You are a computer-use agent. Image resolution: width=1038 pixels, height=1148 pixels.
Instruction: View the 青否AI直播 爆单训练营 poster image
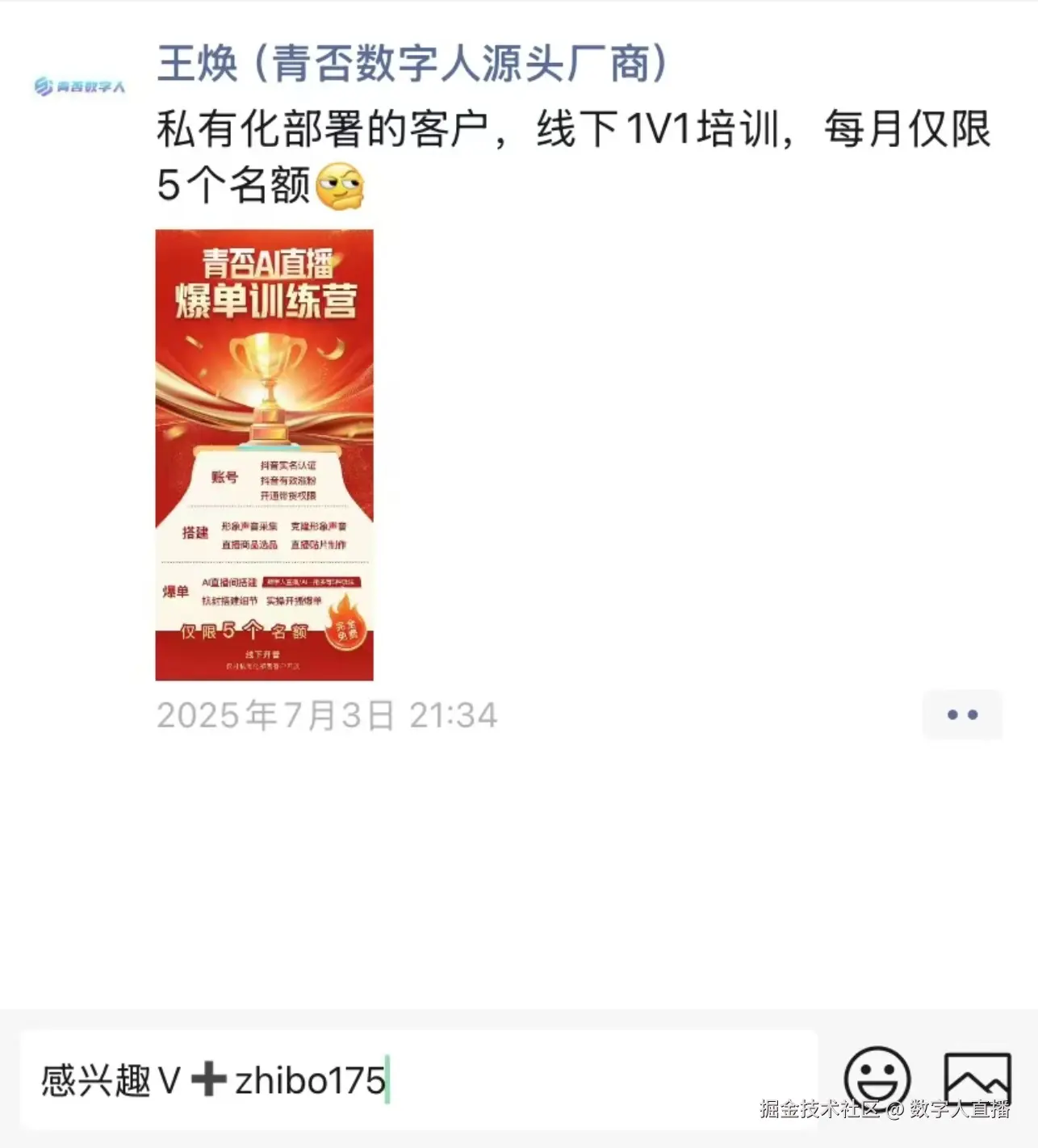click(x=264, y=455)
